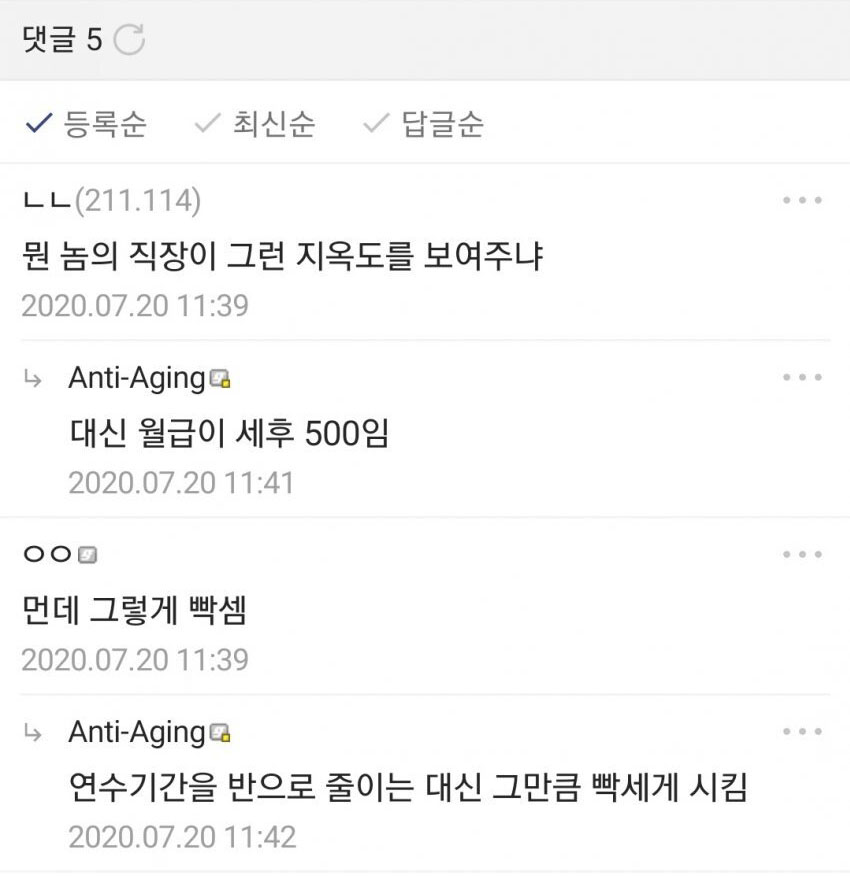Viewport: 850px width, 876px height.
Task: Open options for the 연수기간 reply
Action: coord(802,732)
